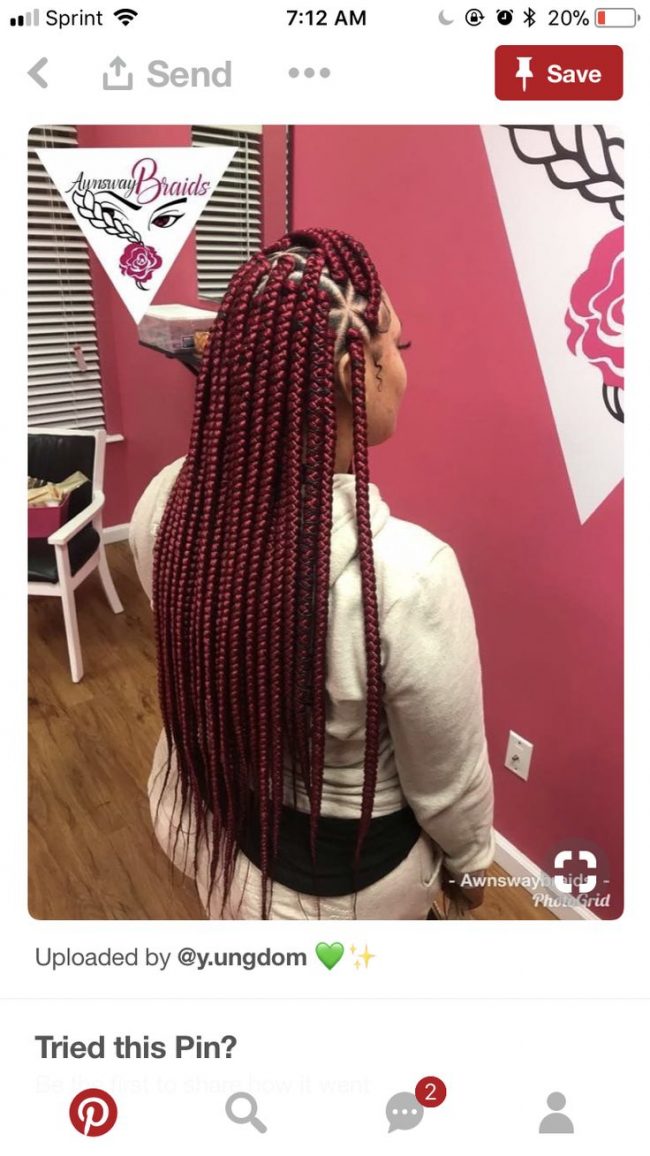Save this pin to a board
The height and width of the screenshot is (1156, 650).
(x=559, y=73)
